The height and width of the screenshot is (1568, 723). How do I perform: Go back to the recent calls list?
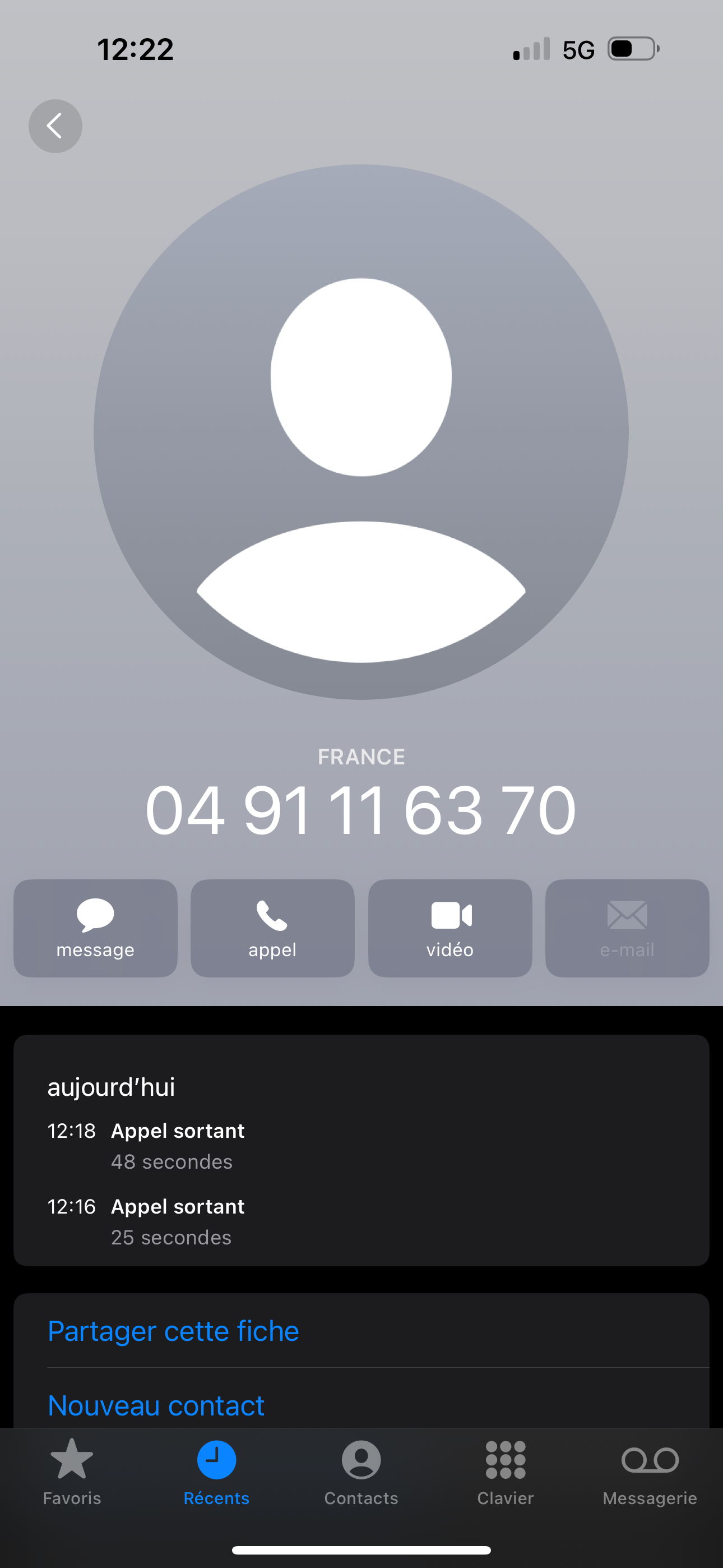click(x=55, y=126)
